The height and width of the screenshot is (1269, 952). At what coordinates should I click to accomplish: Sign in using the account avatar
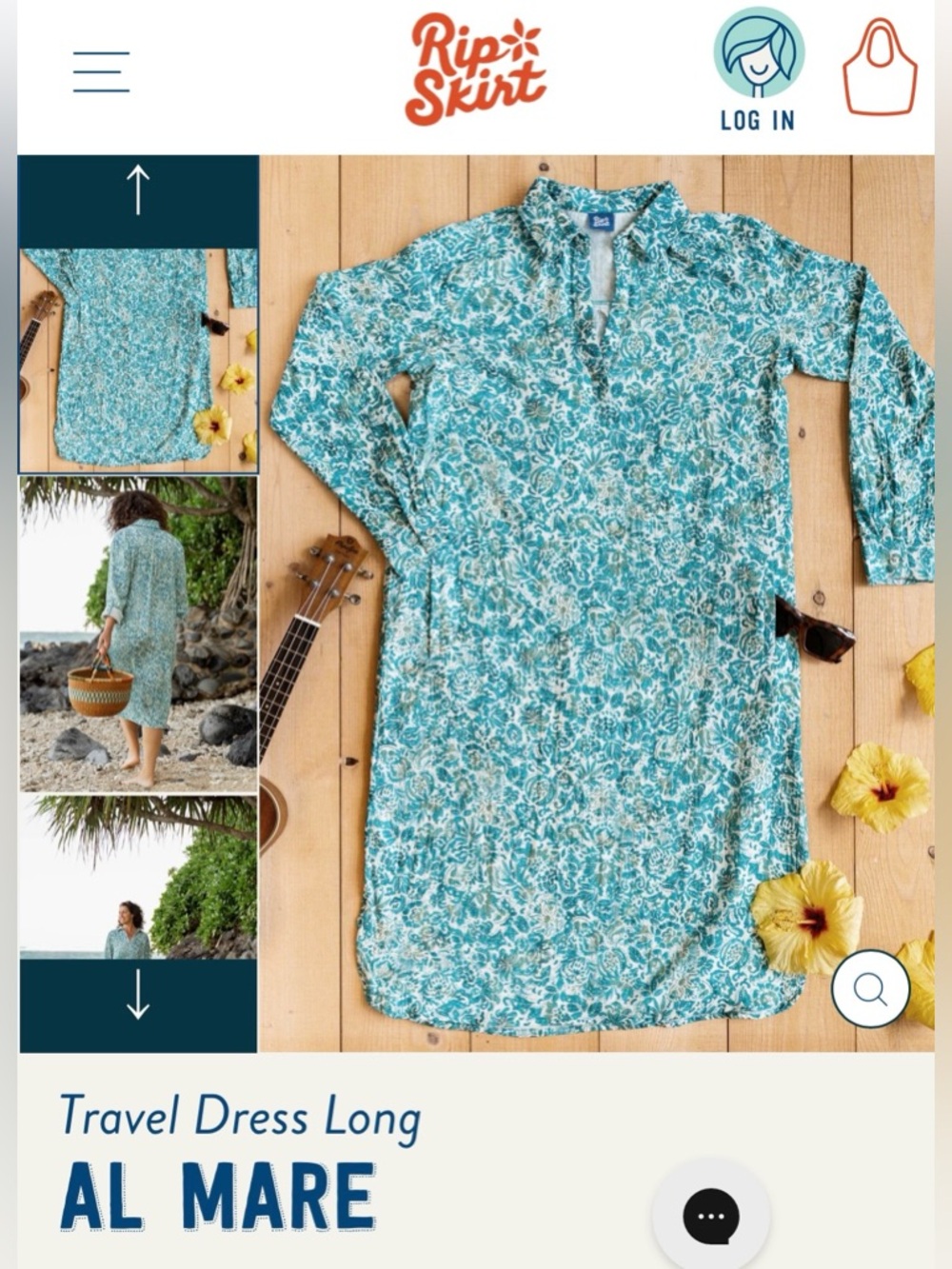[757, 57]
